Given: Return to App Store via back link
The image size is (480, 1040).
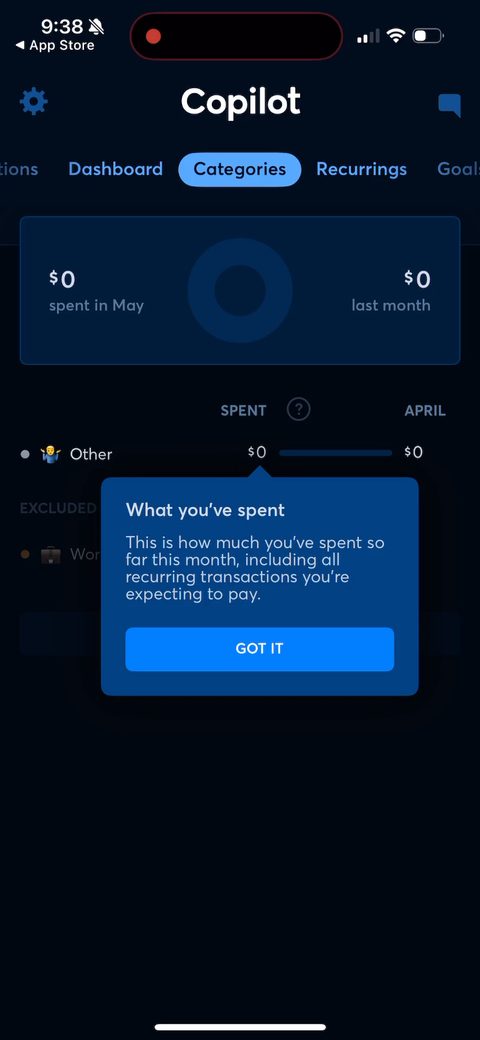Looking at the screenshot, I should [x=55, y=45].
